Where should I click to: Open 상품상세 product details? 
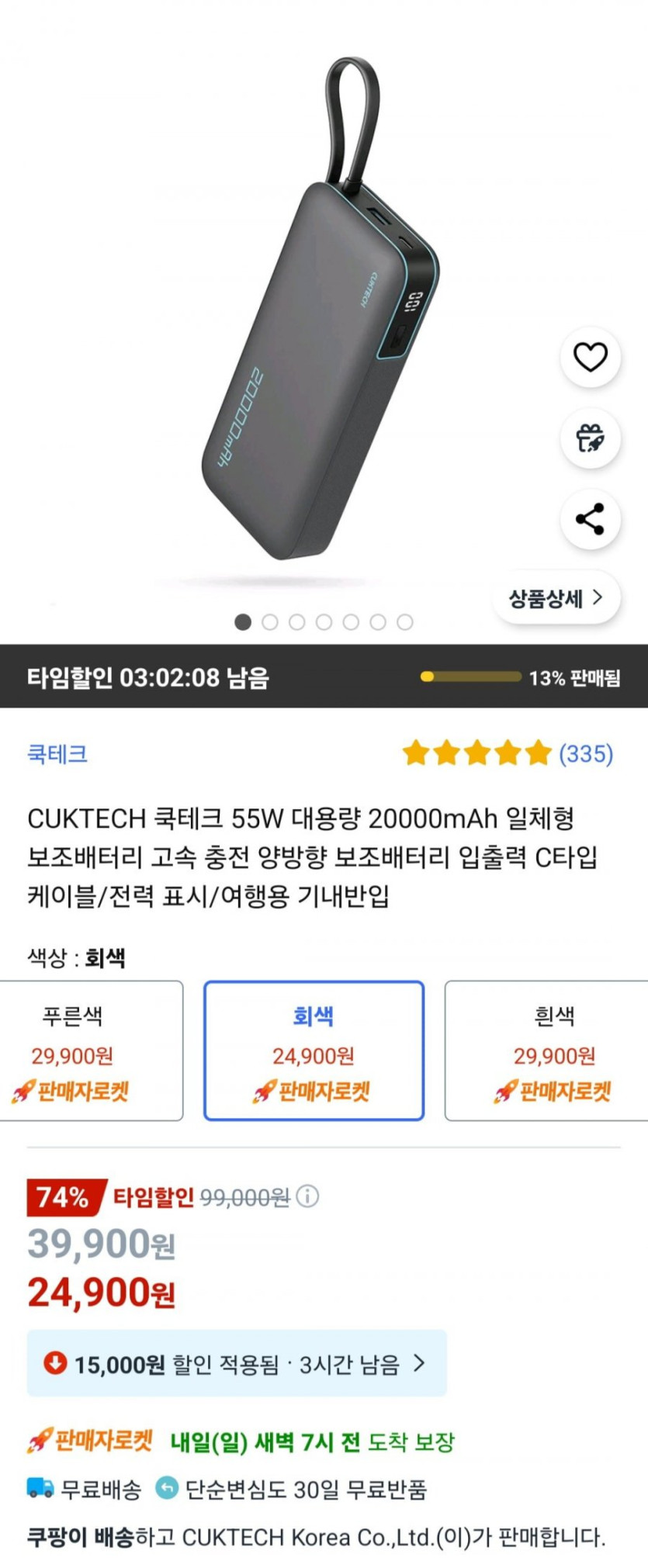[556, 598]
